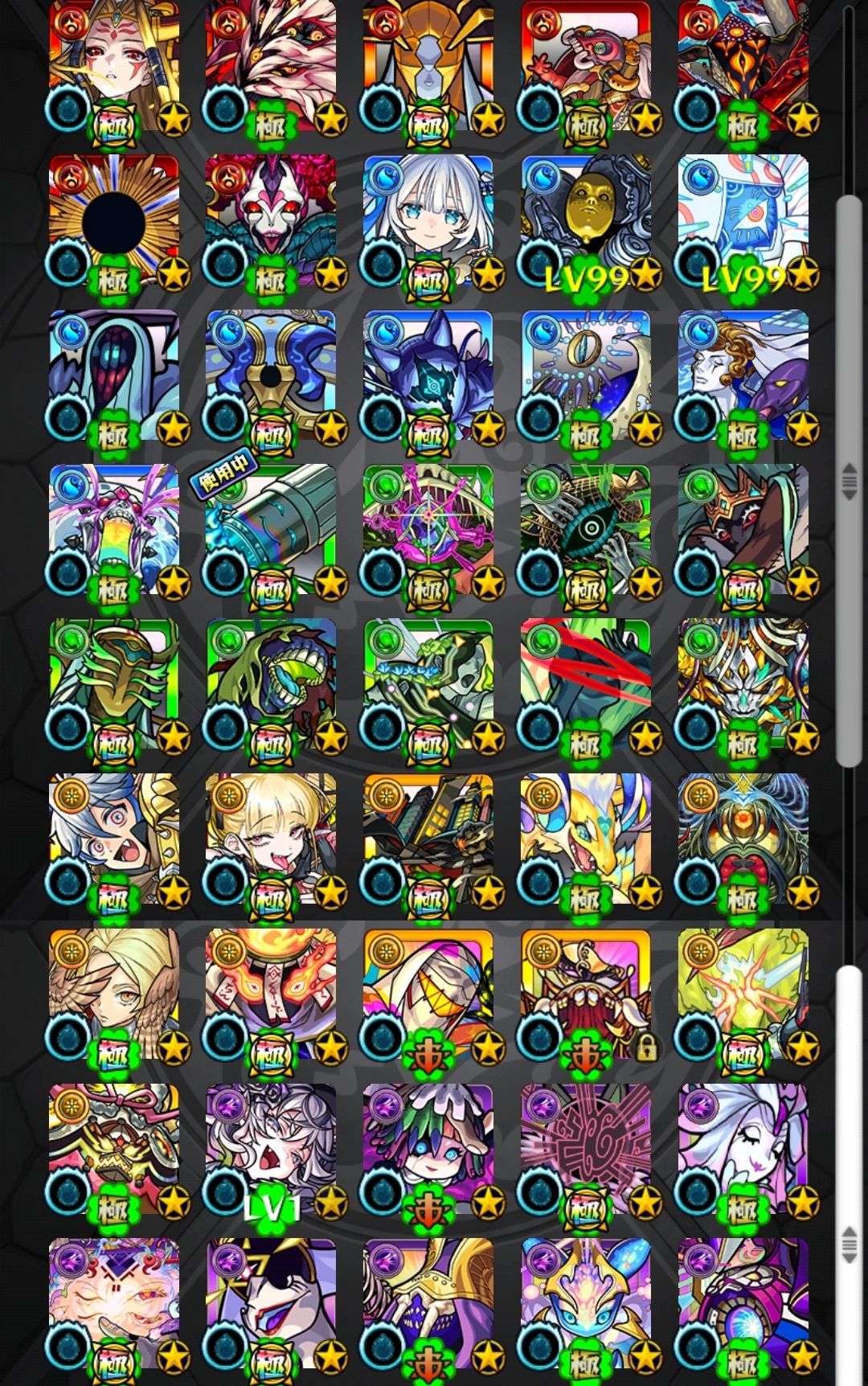Choose the curly-haired man with purple snake

(x=743, y=375)
